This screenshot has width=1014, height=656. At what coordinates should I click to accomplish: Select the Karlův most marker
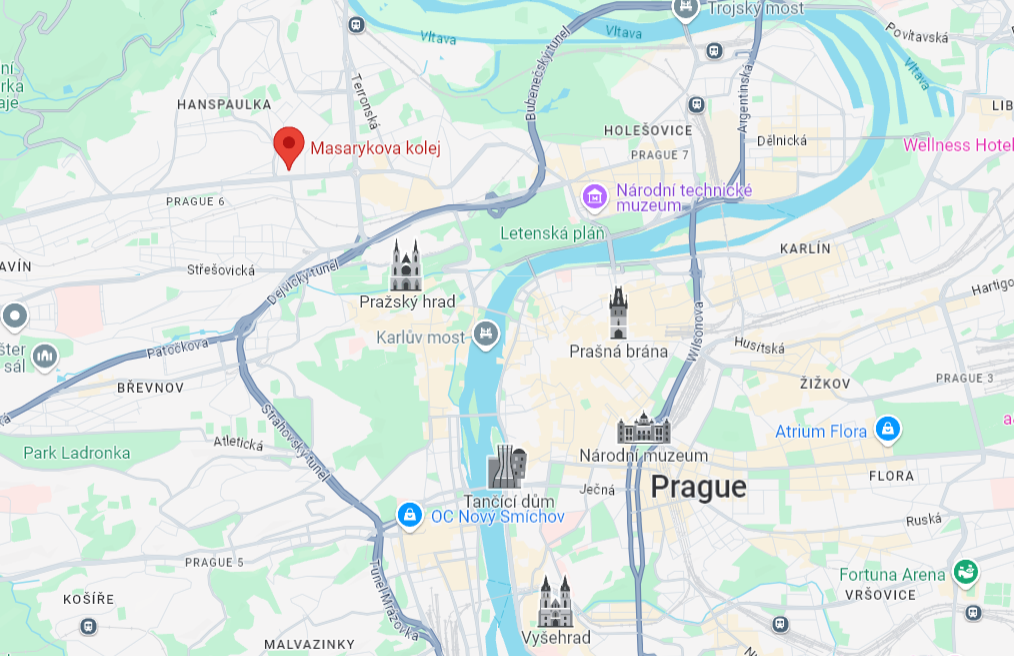(x=486, y=332)
